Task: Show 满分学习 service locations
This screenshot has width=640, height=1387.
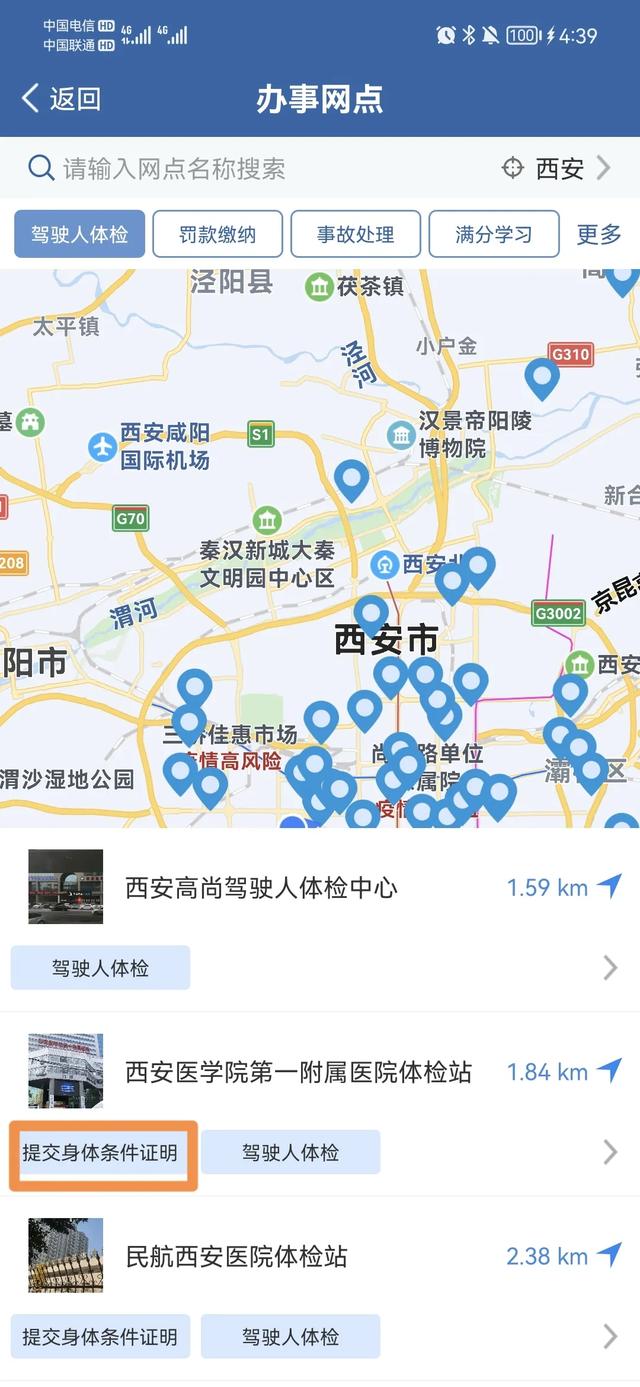Action: (x=493, y=235)
